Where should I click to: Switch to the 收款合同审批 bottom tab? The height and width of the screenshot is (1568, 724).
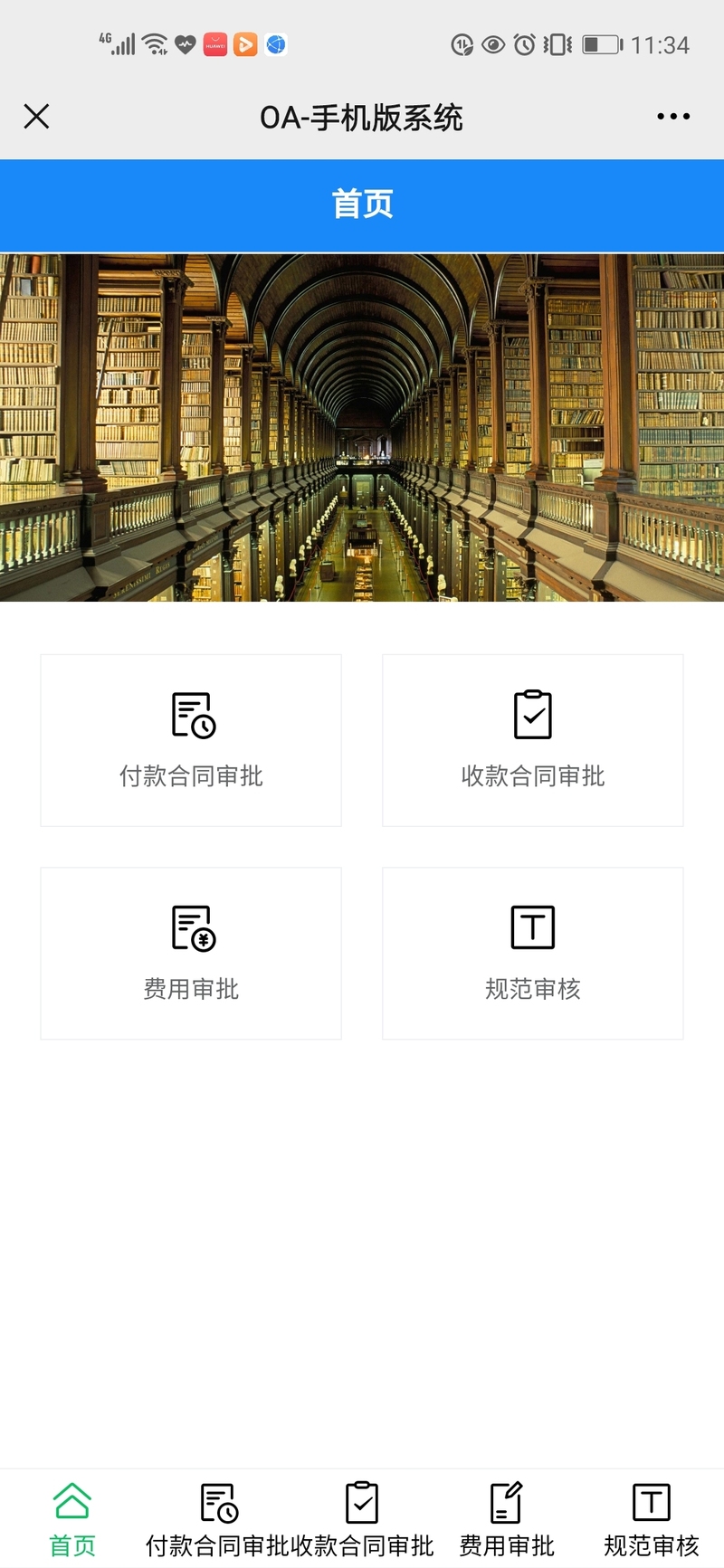(x=362, y=1519)
